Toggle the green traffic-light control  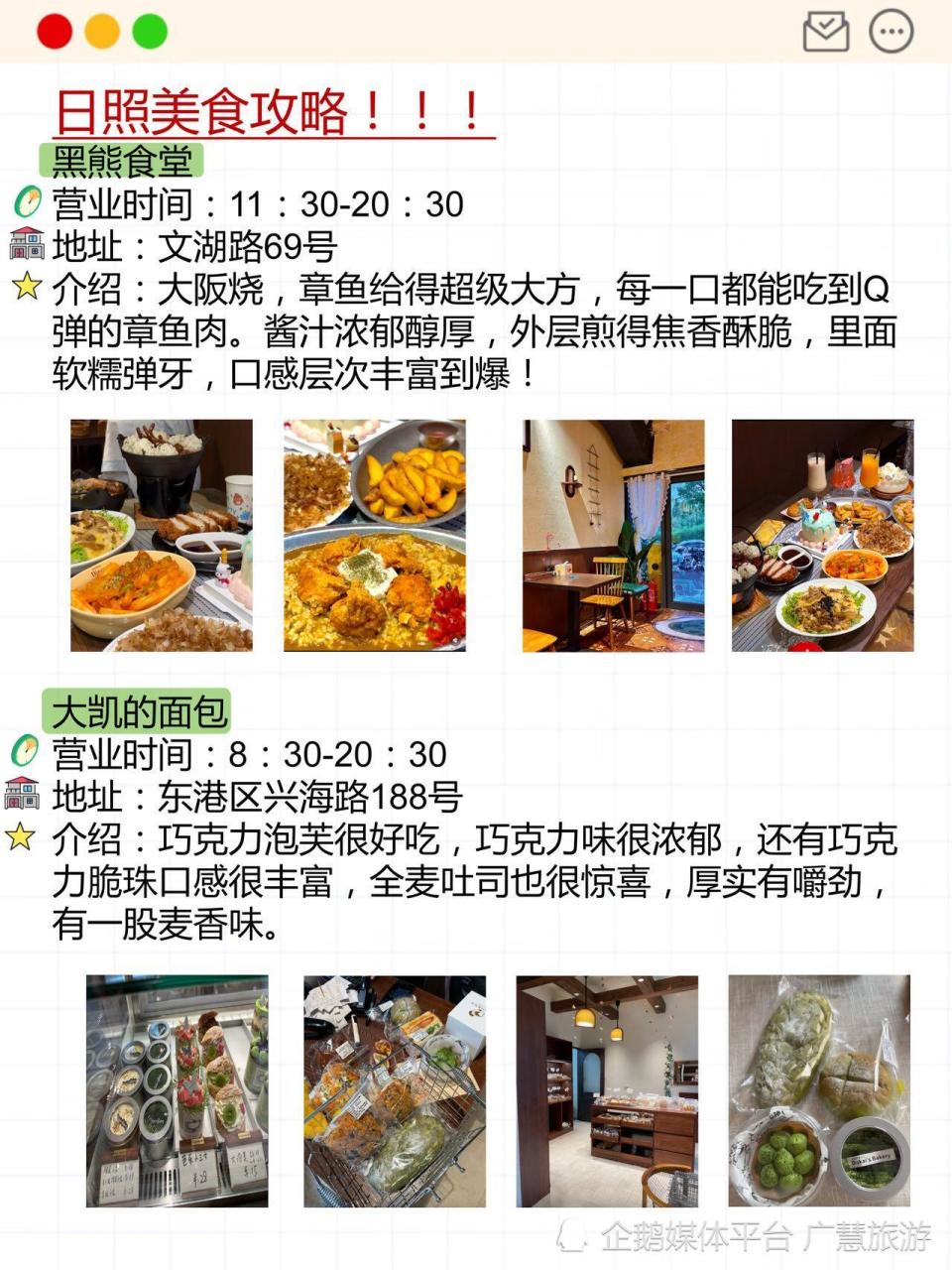click(147, 31)
